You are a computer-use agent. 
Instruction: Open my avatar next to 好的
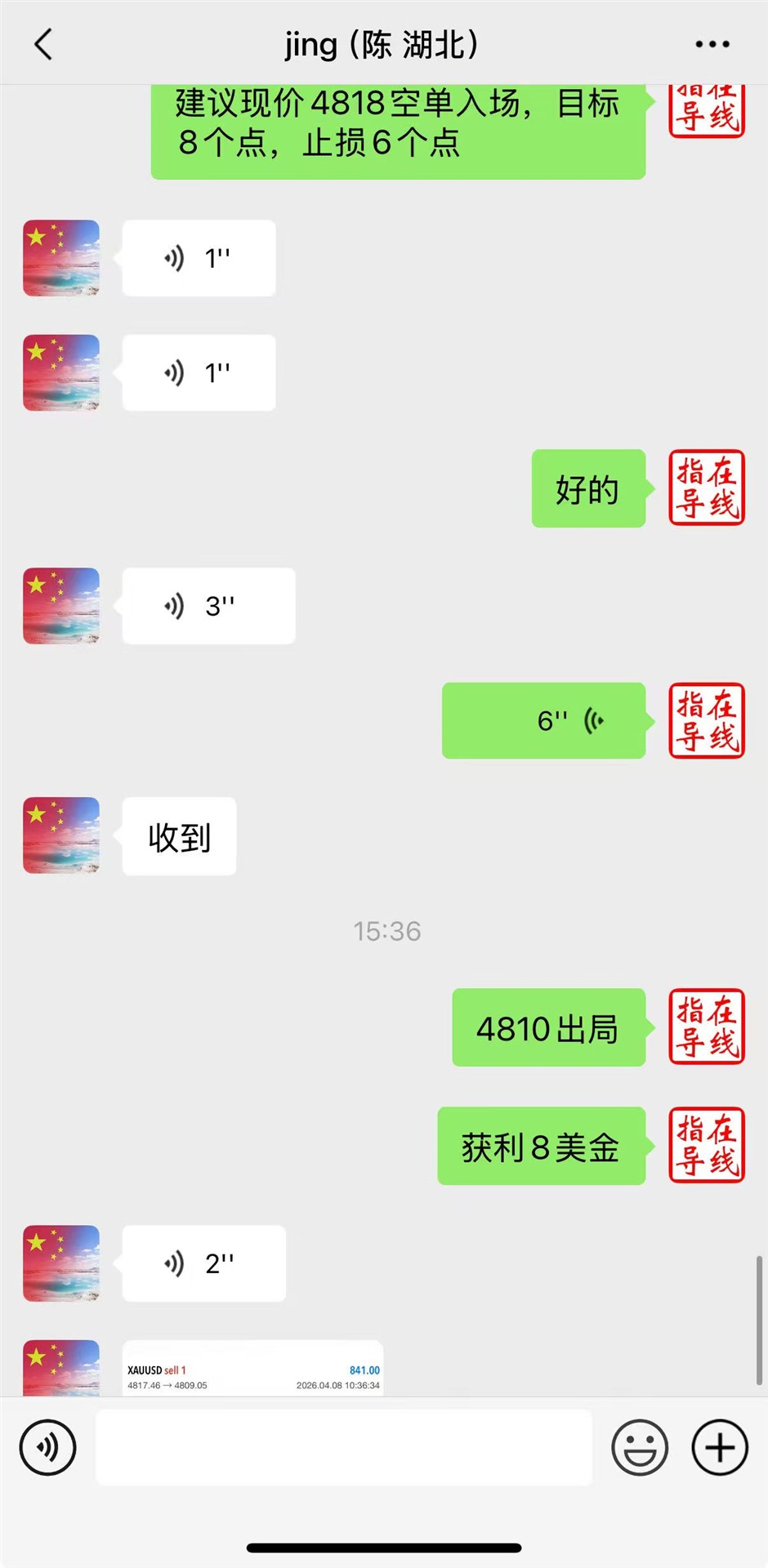point(707,488)
